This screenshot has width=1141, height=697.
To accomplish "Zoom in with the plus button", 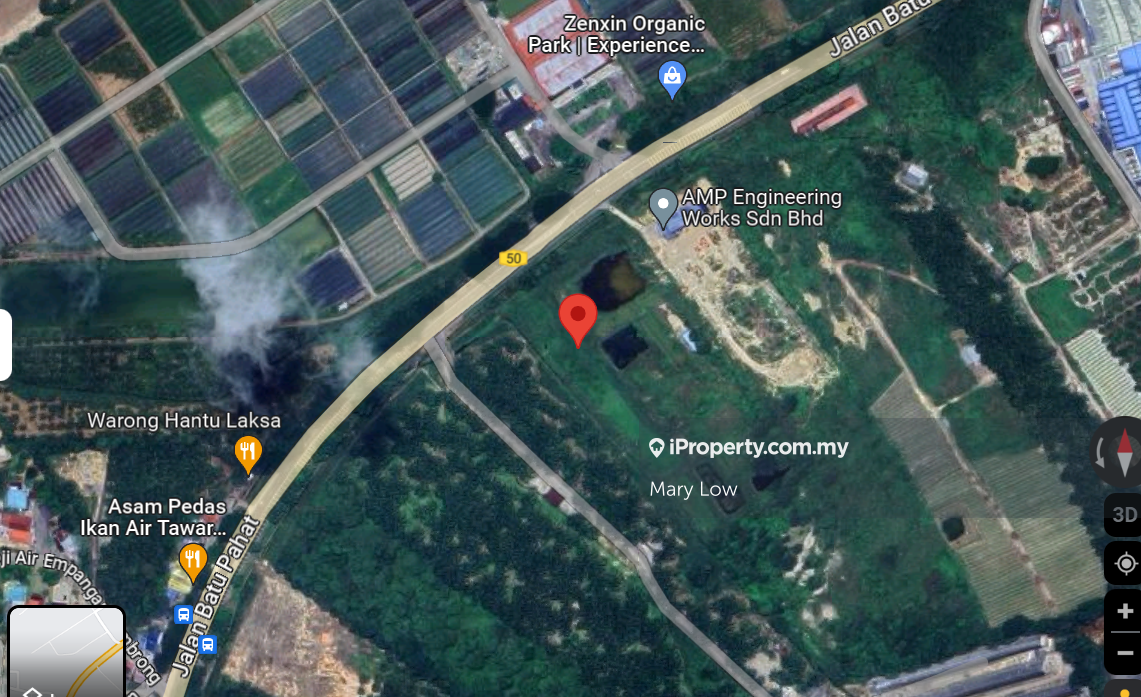I will point(1125,611).
